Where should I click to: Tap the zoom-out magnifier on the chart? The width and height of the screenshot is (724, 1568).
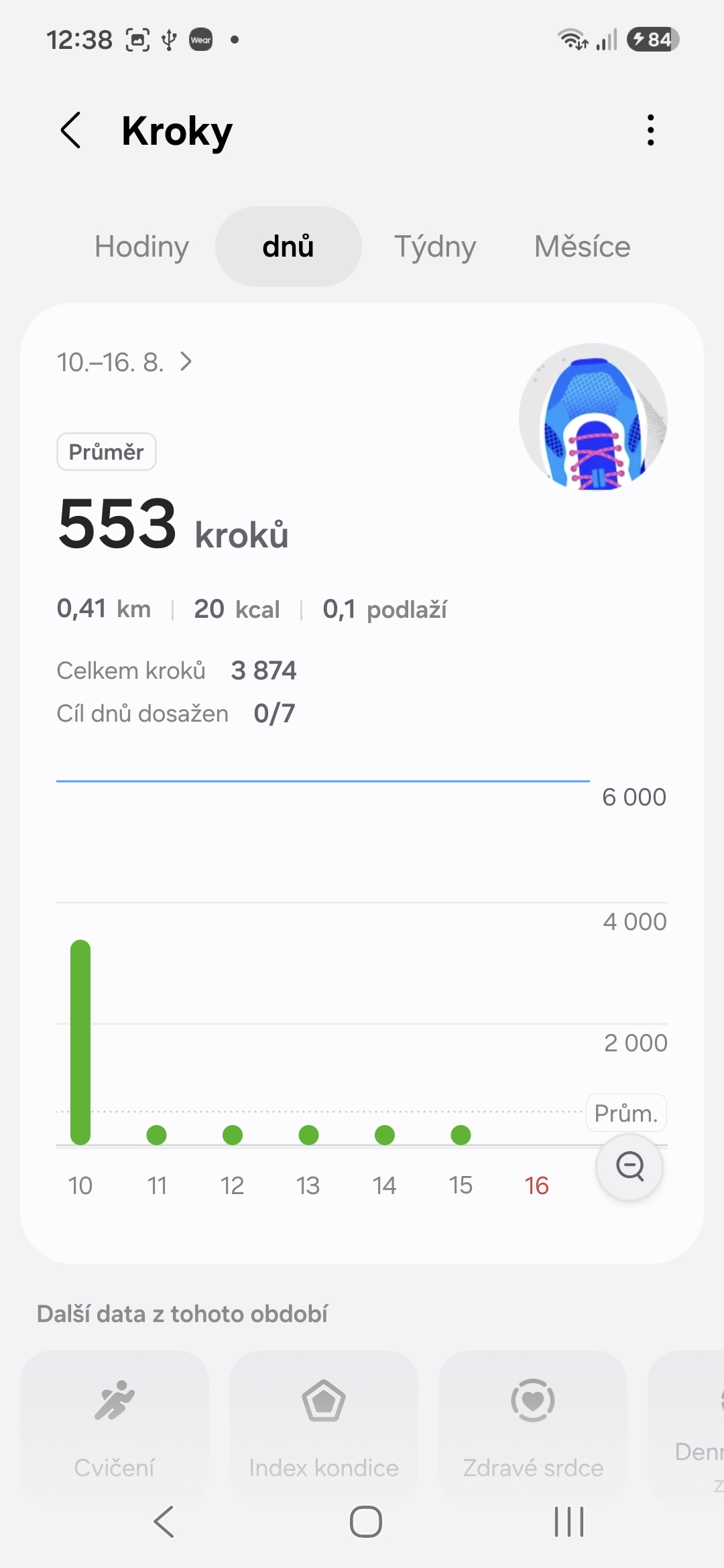[x=629, y=1167]
